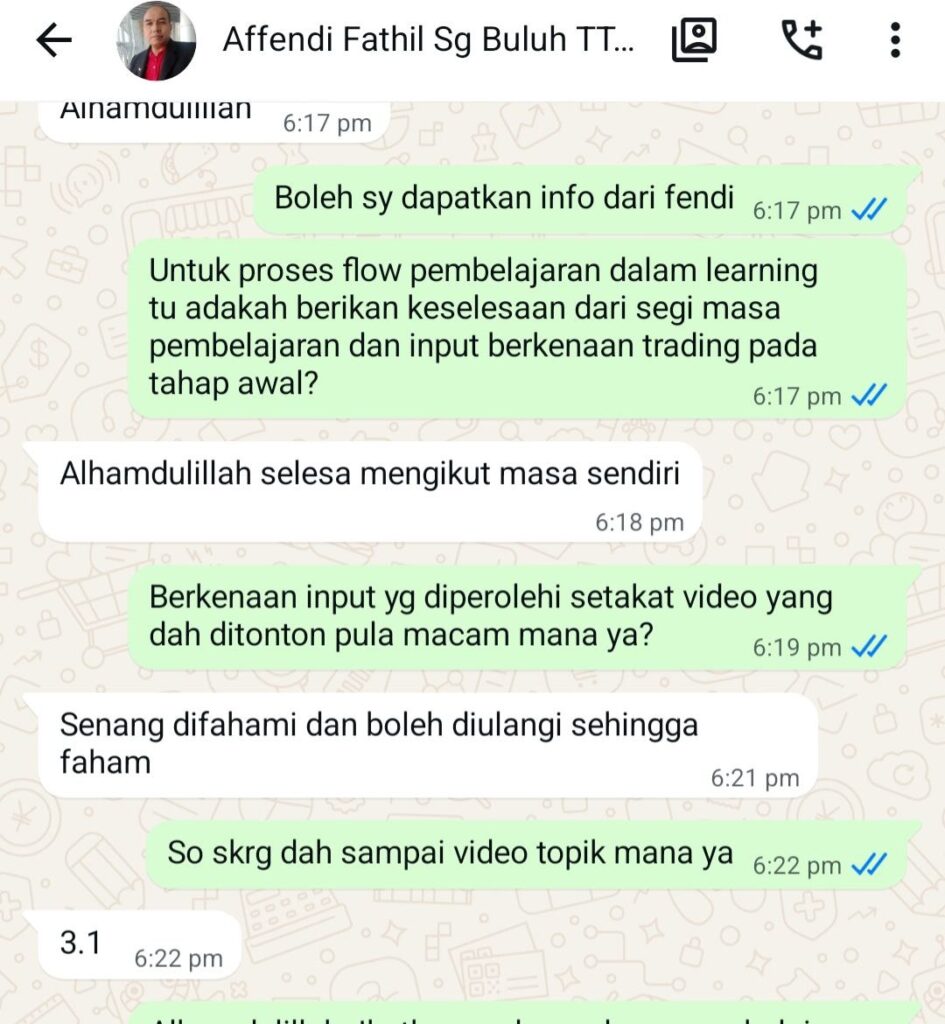Screen dimensions: 945x1024
Task: Open the three-dot overflow menu
Action: pos(895,40)
